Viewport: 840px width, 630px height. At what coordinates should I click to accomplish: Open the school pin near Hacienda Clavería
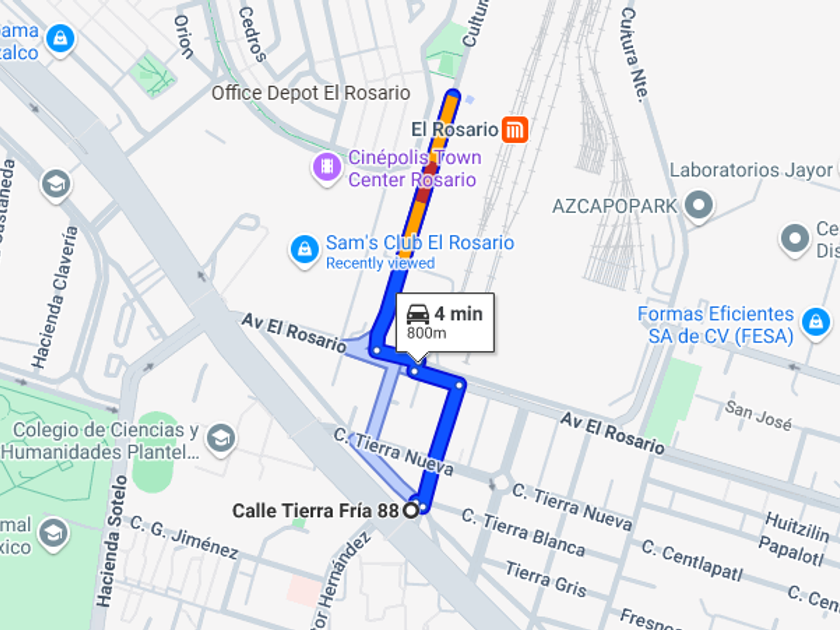click(x=56, y=185)
